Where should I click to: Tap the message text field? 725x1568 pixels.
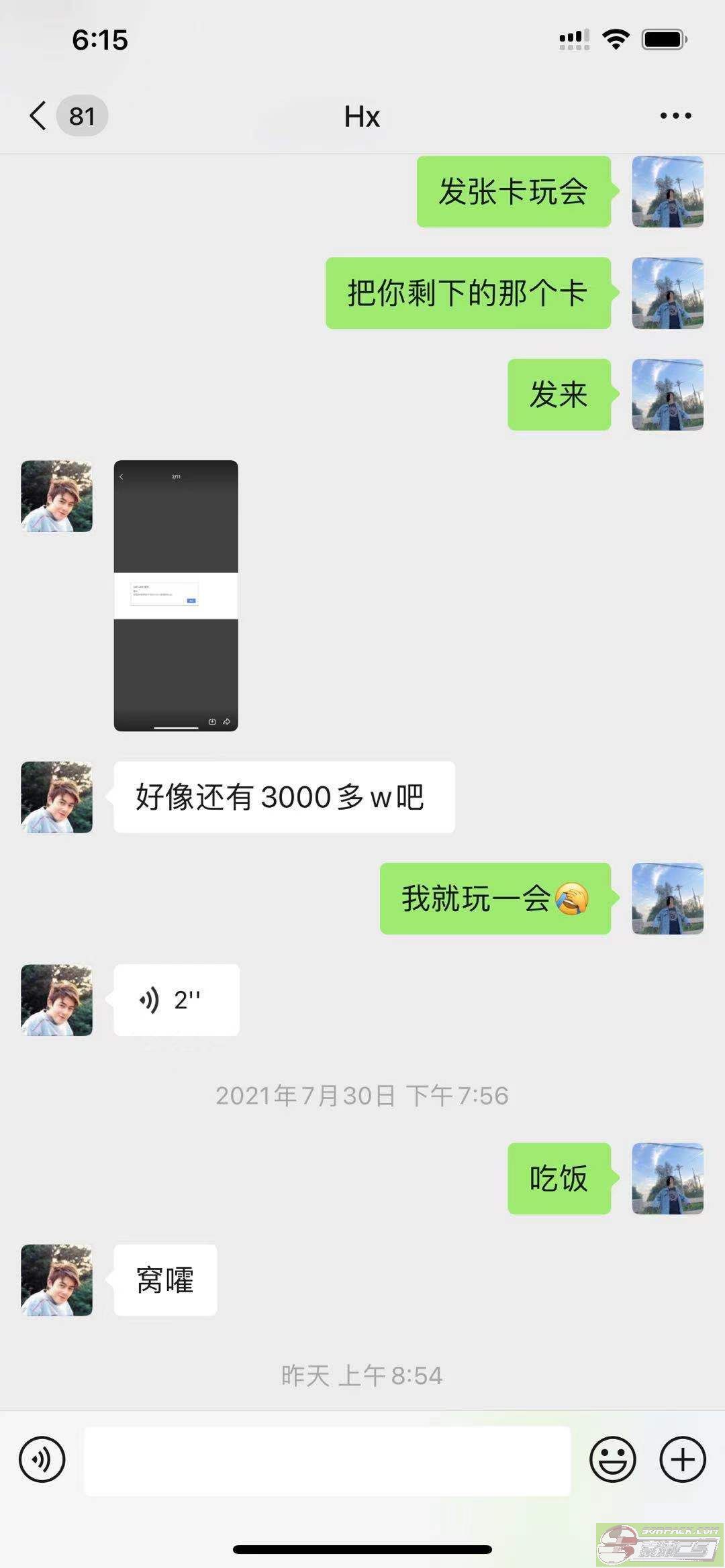[x=327, y=1460]
